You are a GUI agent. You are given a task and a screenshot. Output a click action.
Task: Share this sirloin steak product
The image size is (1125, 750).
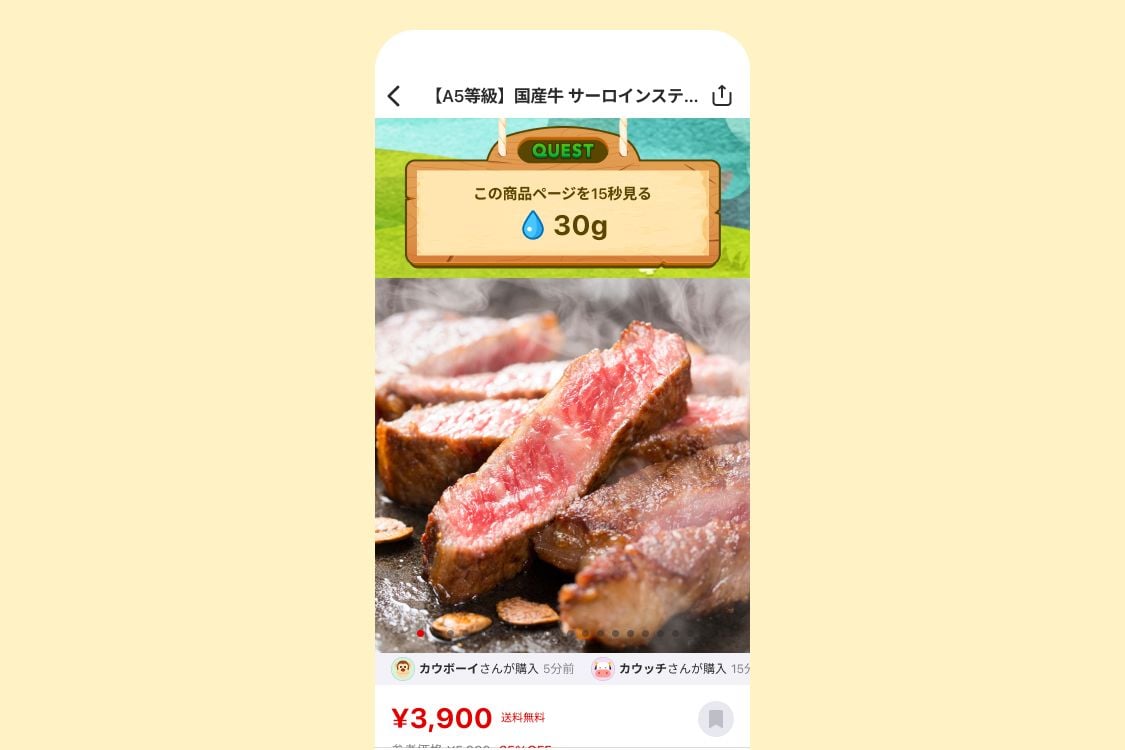722,96
